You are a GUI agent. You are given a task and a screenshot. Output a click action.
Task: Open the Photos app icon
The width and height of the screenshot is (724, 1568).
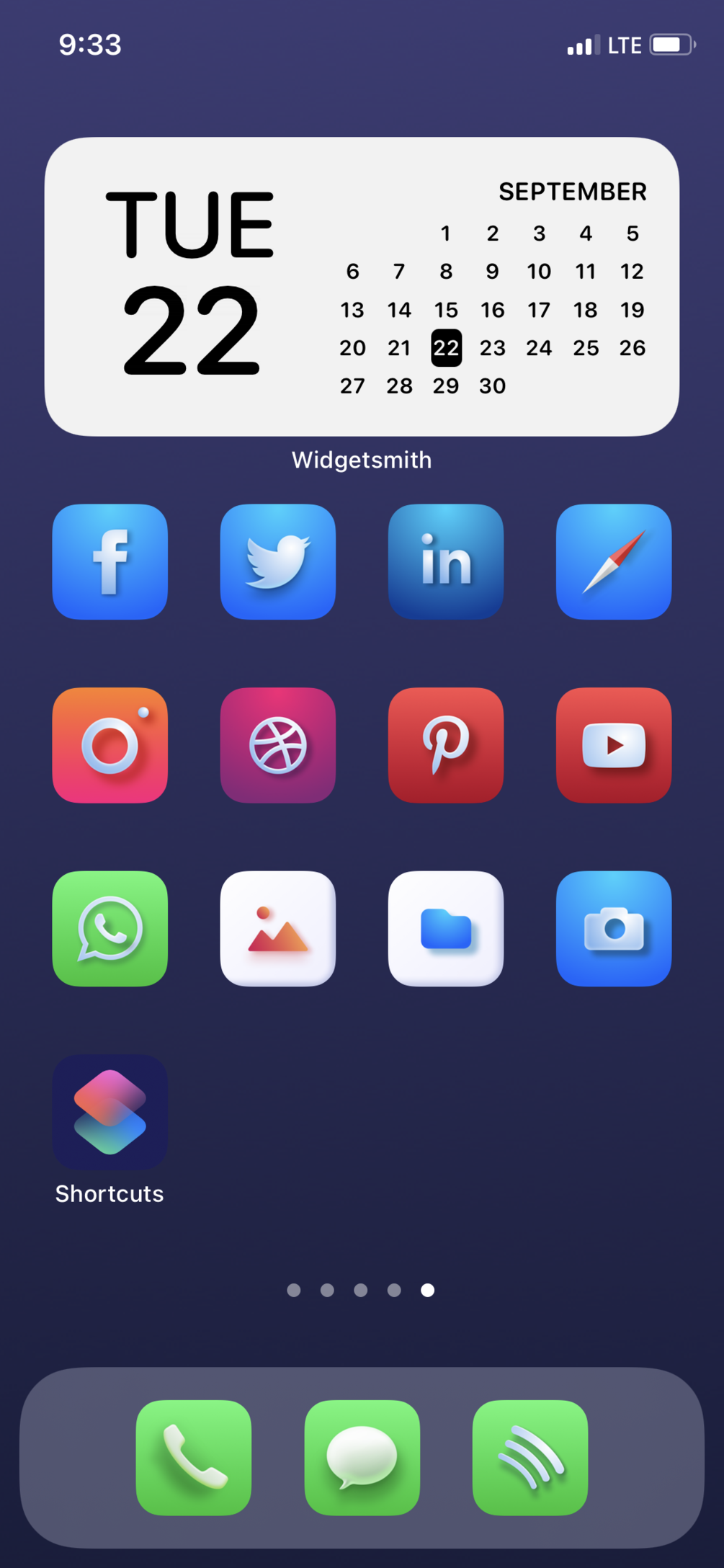click(278, 929)
